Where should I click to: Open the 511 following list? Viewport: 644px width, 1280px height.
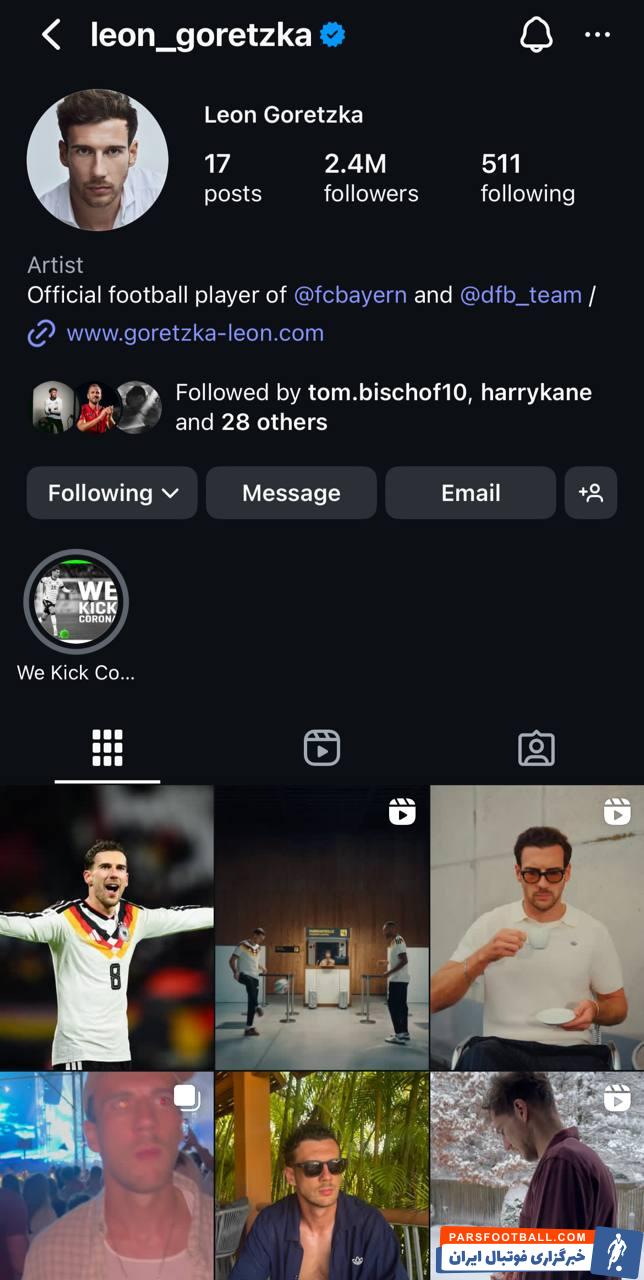[x=527, y=178]
